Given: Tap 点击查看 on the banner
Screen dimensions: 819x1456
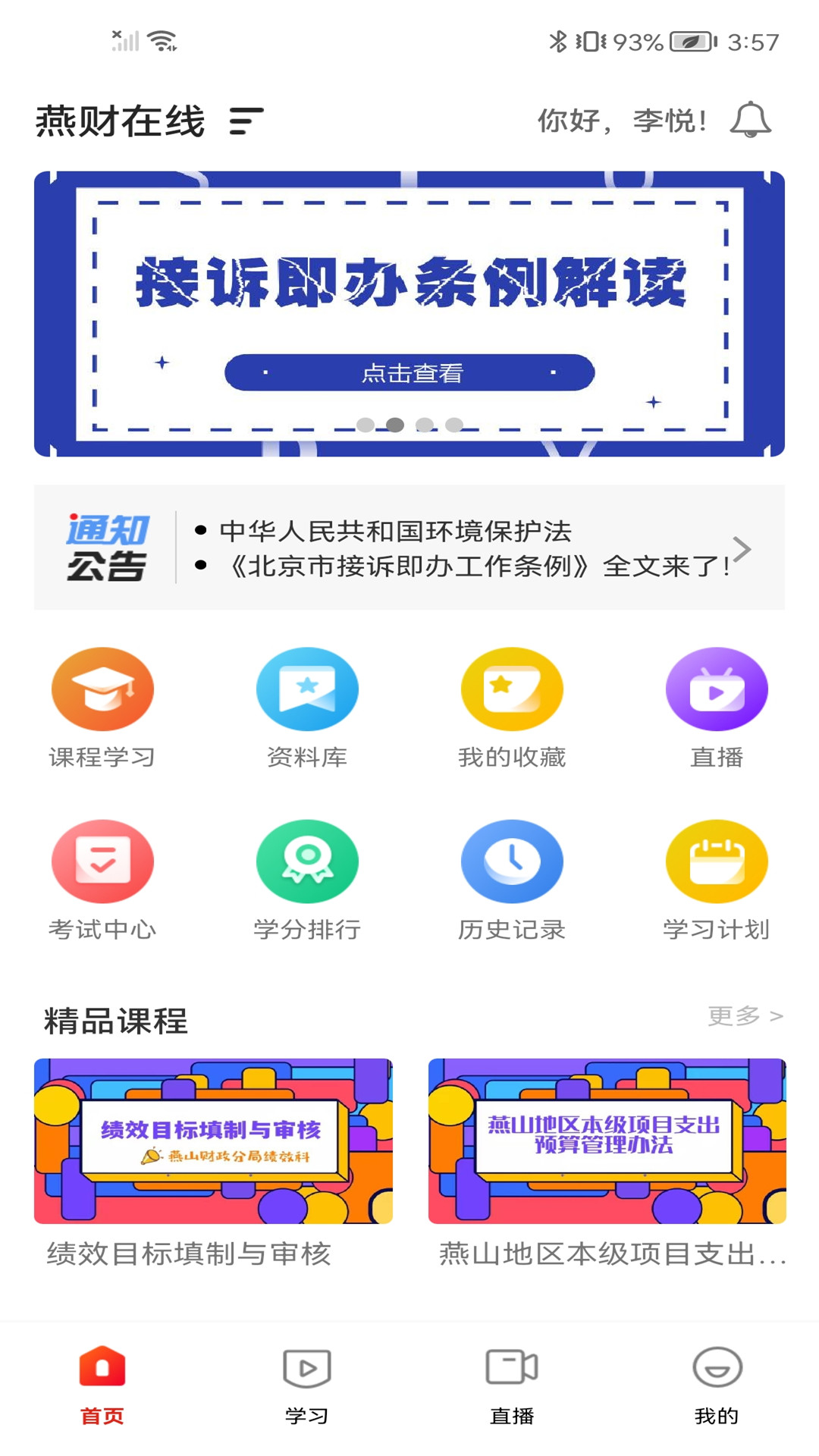Looking at the screenshot, I should click(409, 372).
